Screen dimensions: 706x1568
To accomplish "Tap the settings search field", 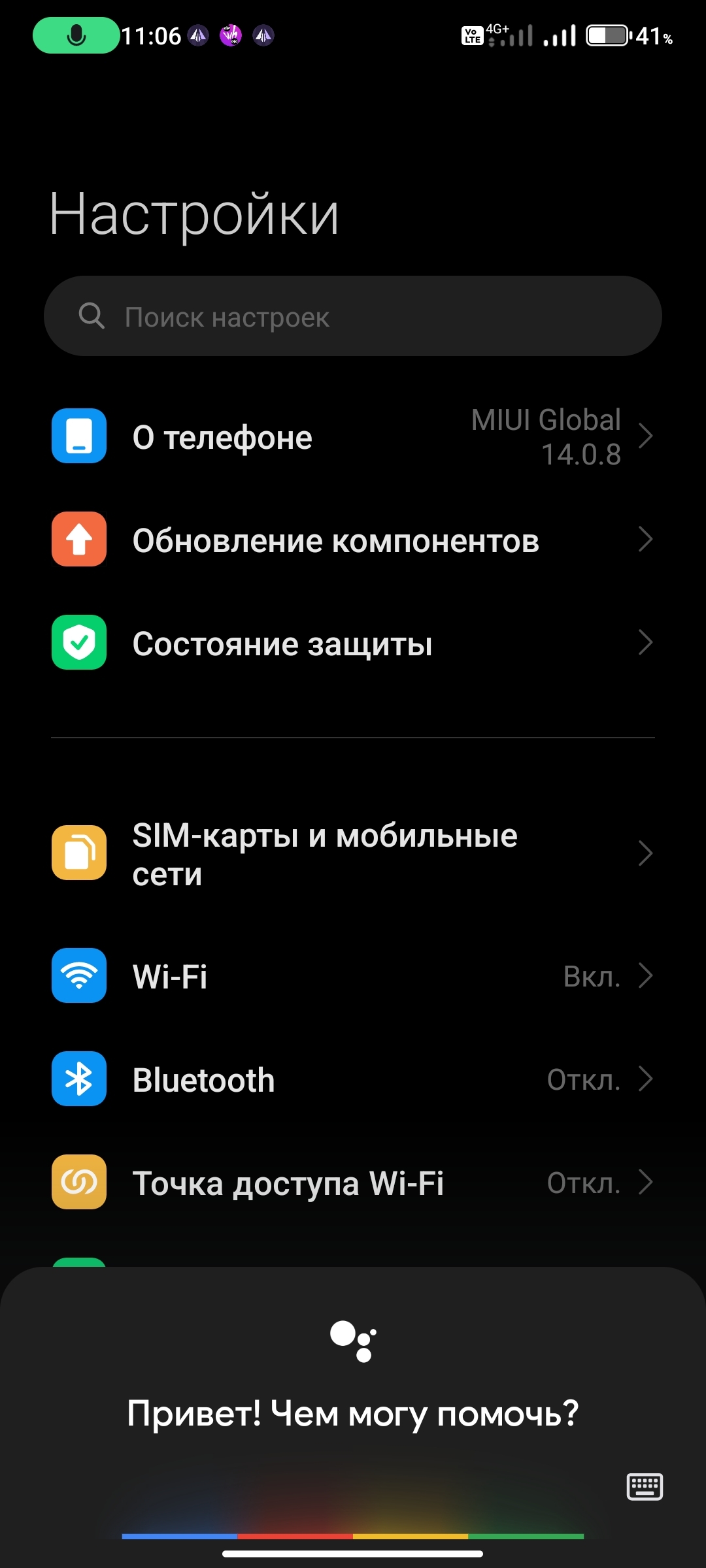I will 353,316.
